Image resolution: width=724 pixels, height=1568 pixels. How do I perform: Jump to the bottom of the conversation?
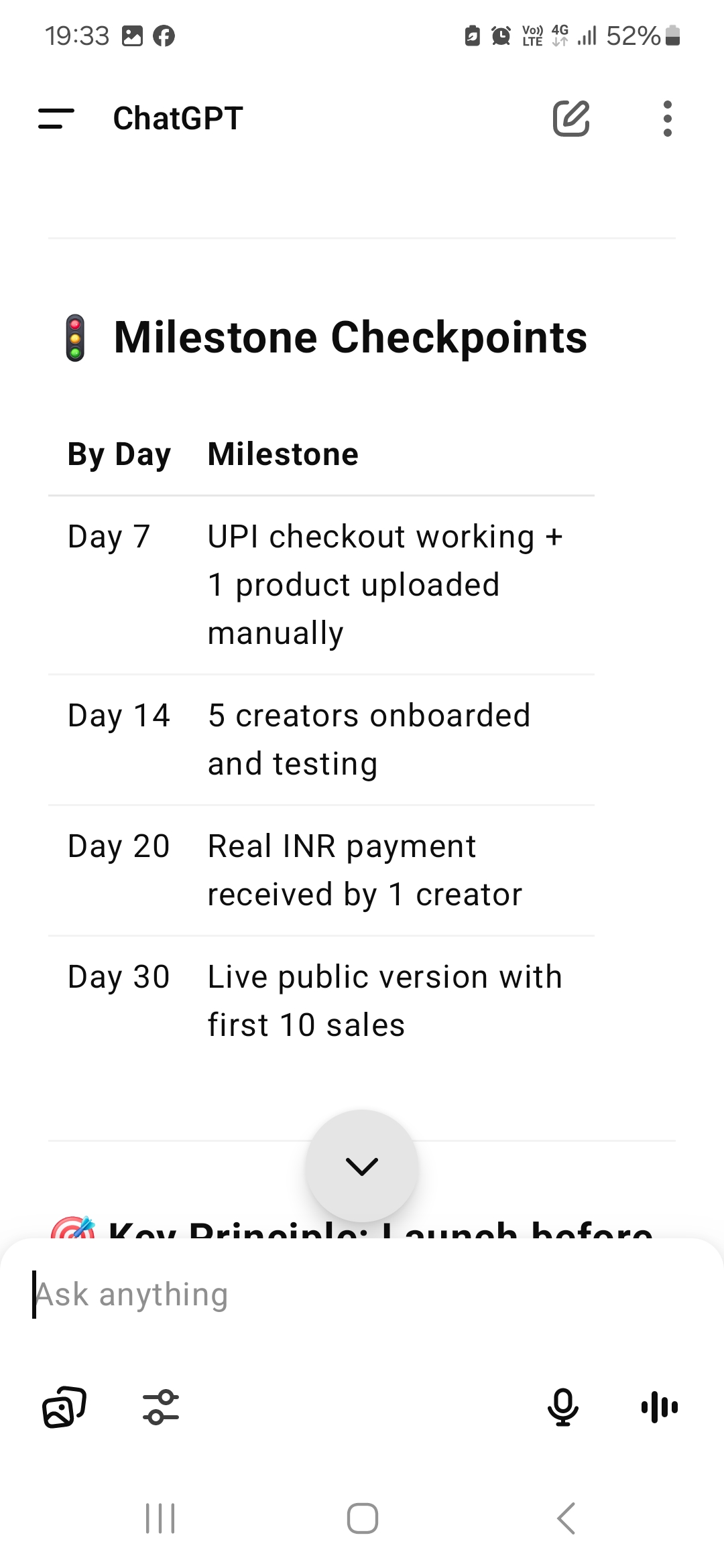pos(362,1166)
